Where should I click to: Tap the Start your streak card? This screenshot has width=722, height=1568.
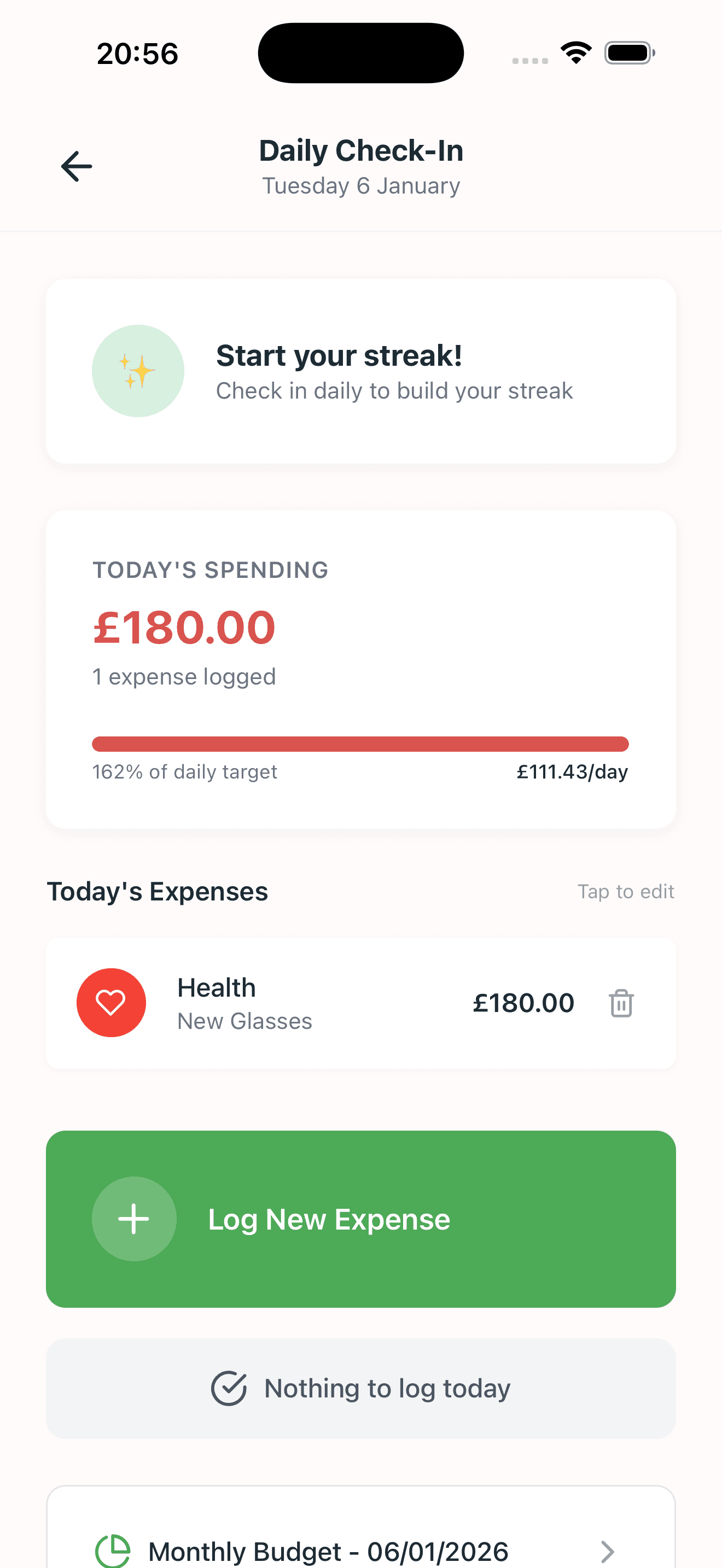pos(360,371)
